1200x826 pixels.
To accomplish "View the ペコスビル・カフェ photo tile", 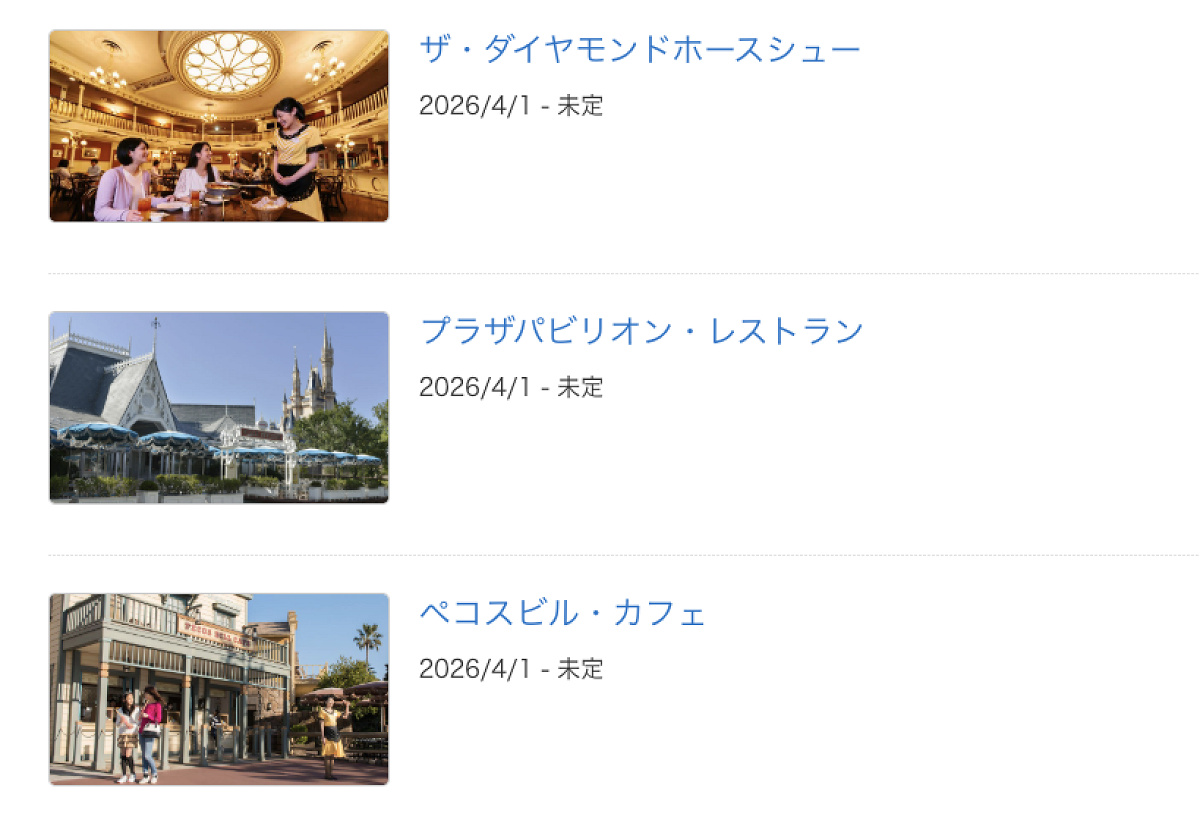I will pos(219,689).
